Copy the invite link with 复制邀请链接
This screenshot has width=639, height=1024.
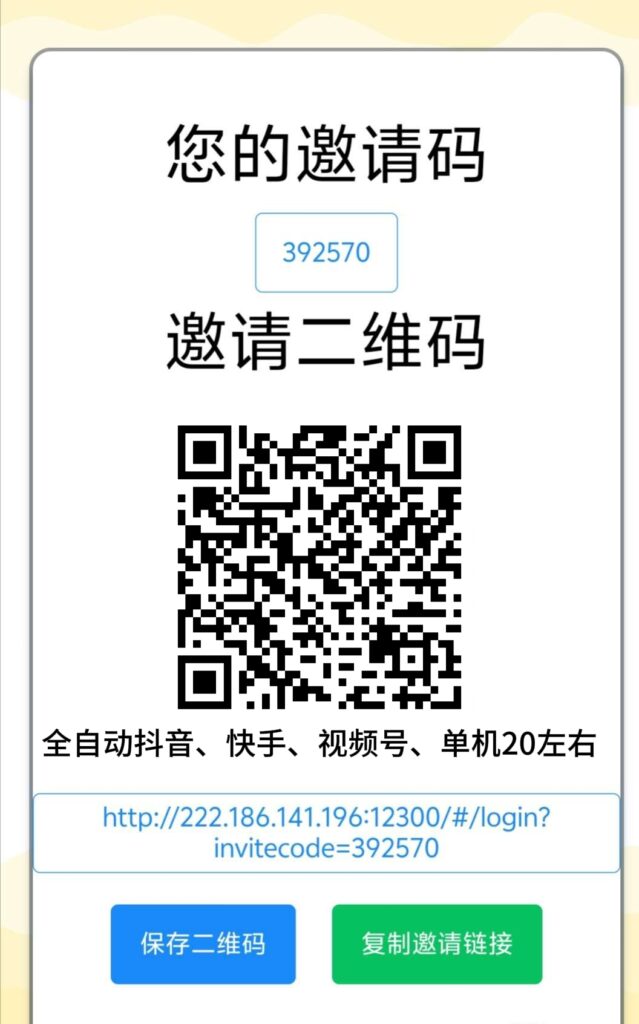tap(437, 944)
